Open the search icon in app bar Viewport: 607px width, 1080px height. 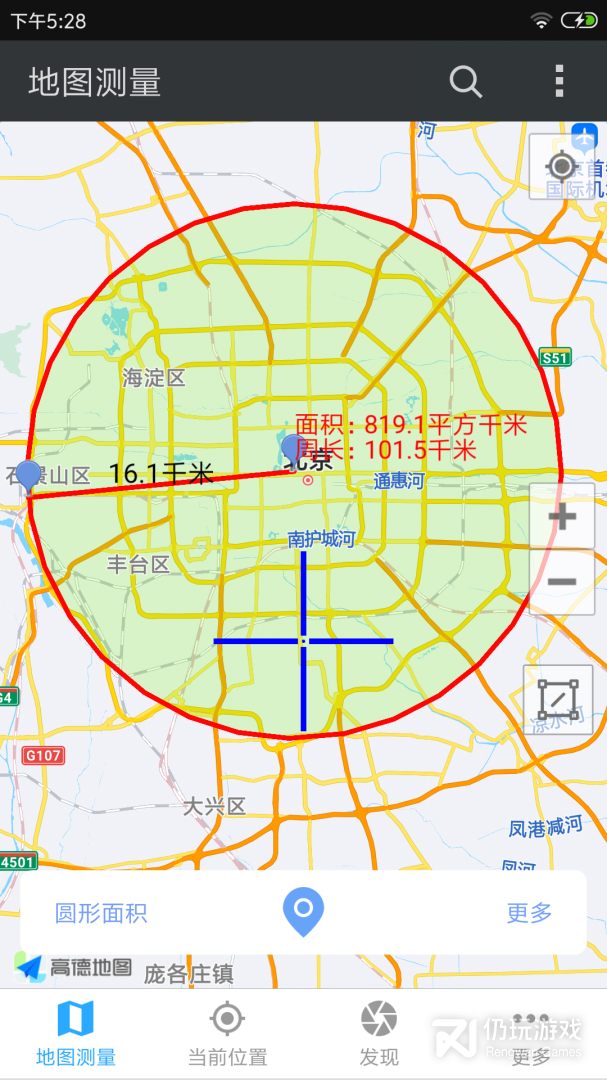[466, 81]
